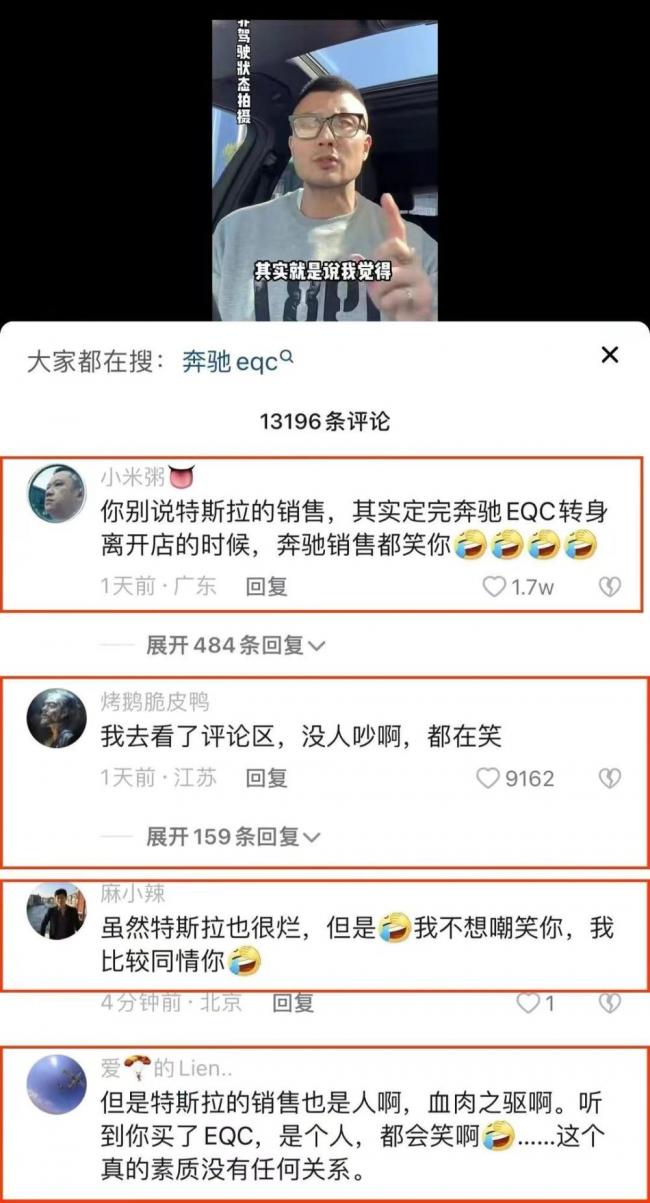
Task: Reply to 烤鹅脆皮鸭's comment
Action: pos(266,778)
